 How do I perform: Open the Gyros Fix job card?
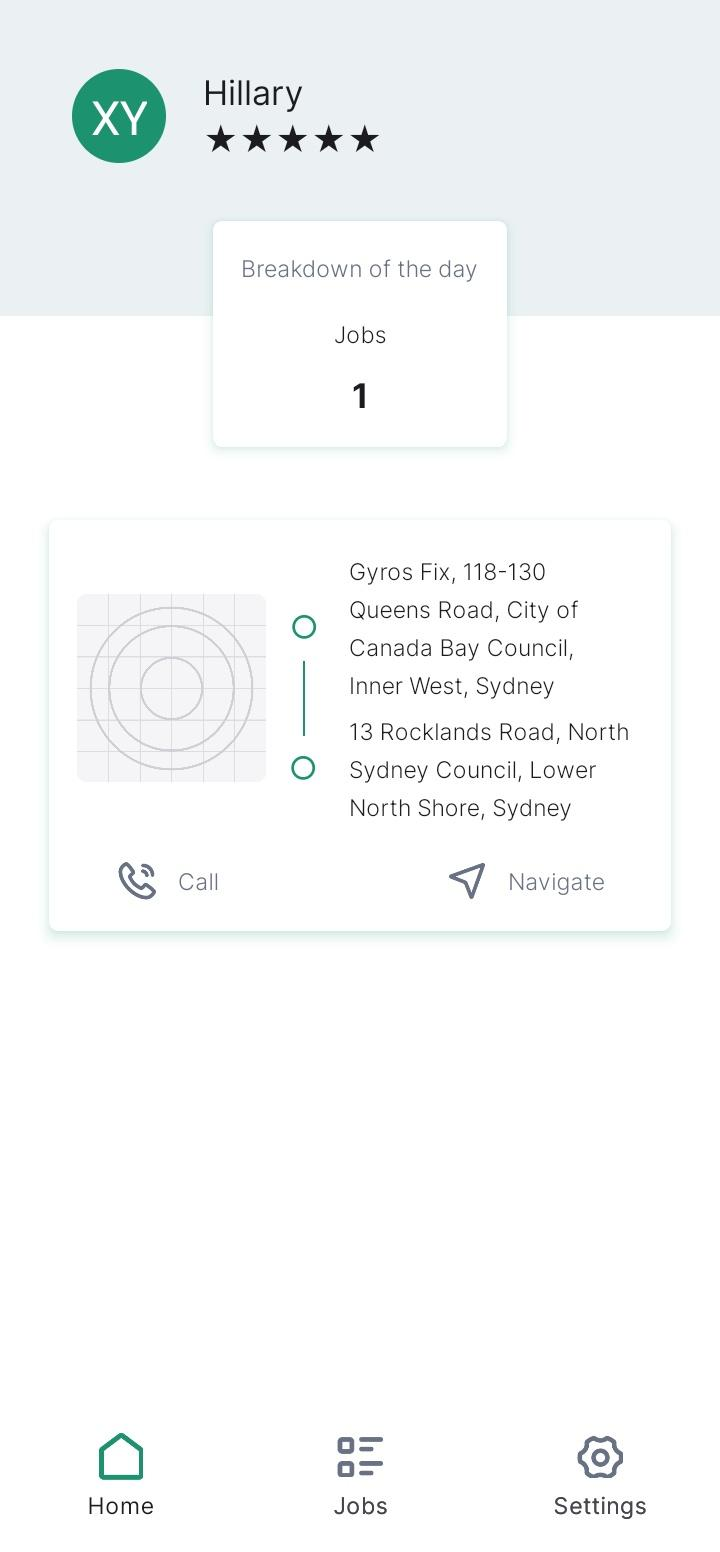click(x=360, y=689)
